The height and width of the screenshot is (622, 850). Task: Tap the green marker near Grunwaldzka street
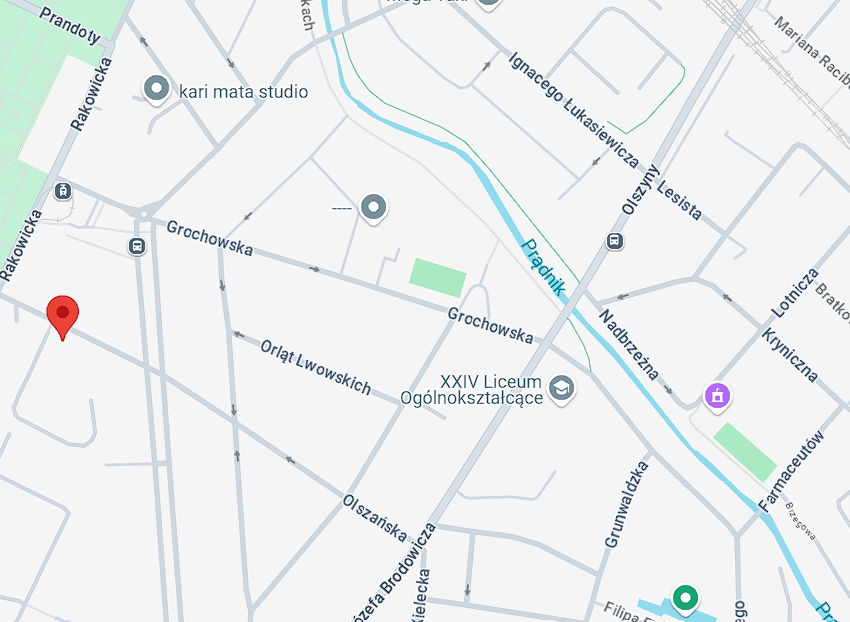coord(685,598)
